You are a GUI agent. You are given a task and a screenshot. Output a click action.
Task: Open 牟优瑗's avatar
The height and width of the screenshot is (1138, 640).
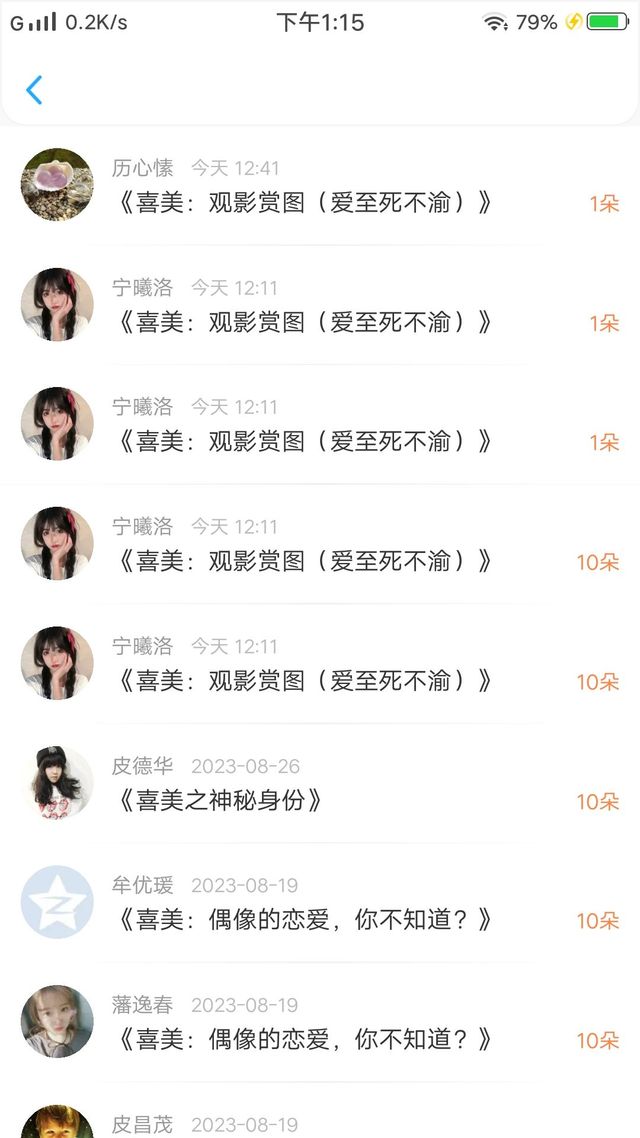57,902
